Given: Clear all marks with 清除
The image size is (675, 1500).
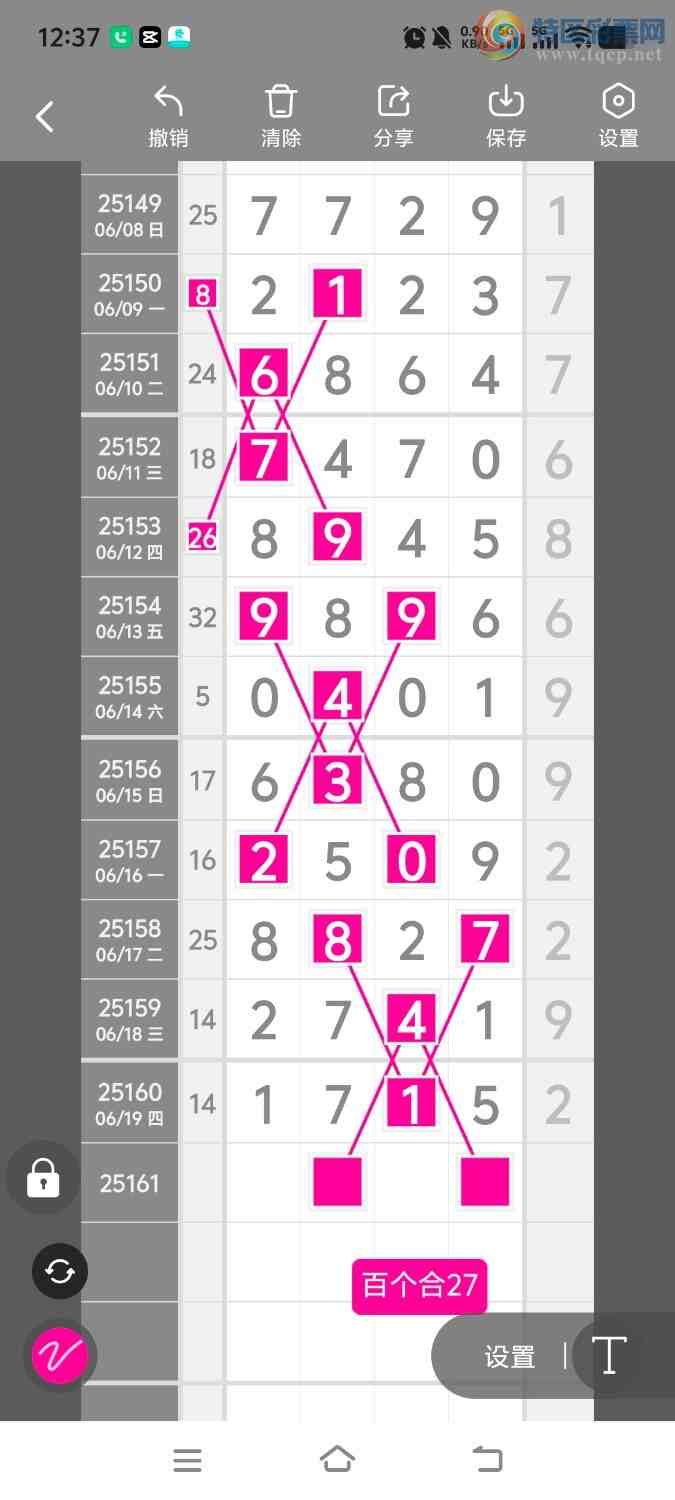Looking at the screenshot, I should (x=281, y=117).
